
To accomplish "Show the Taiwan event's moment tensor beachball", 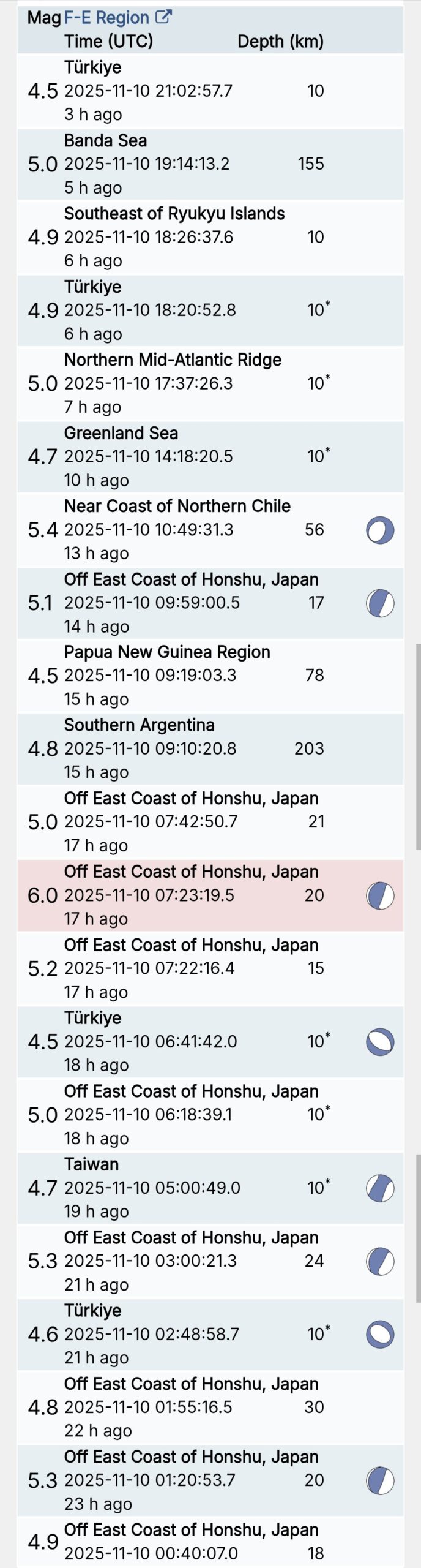I will 380,1188.
